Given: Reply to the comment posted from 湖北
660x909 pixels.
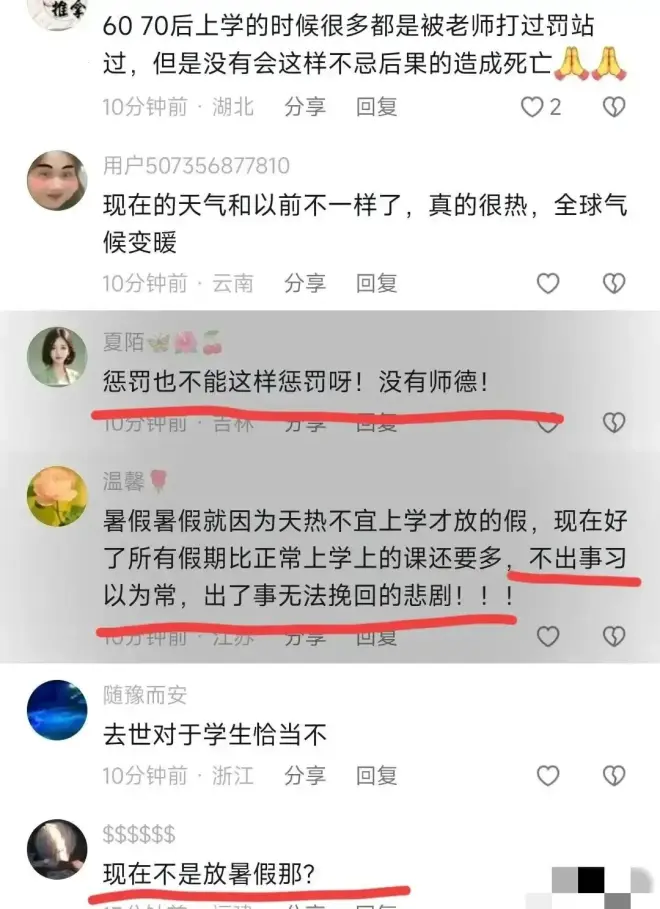Looking at the screenshot, I should point(377,107).
